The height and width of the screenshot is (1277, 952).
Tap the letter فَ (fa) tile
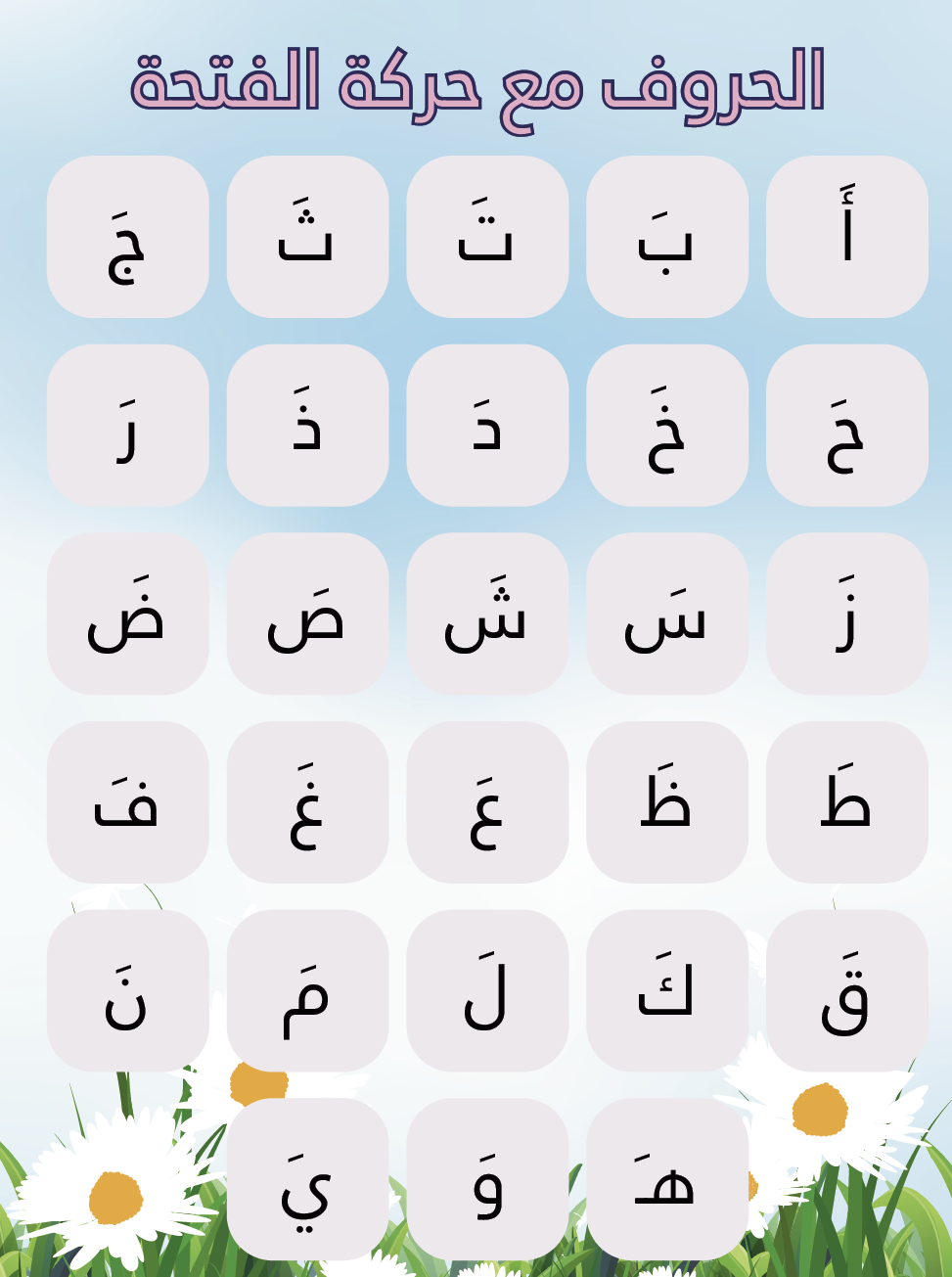click(x=127, y=802)
